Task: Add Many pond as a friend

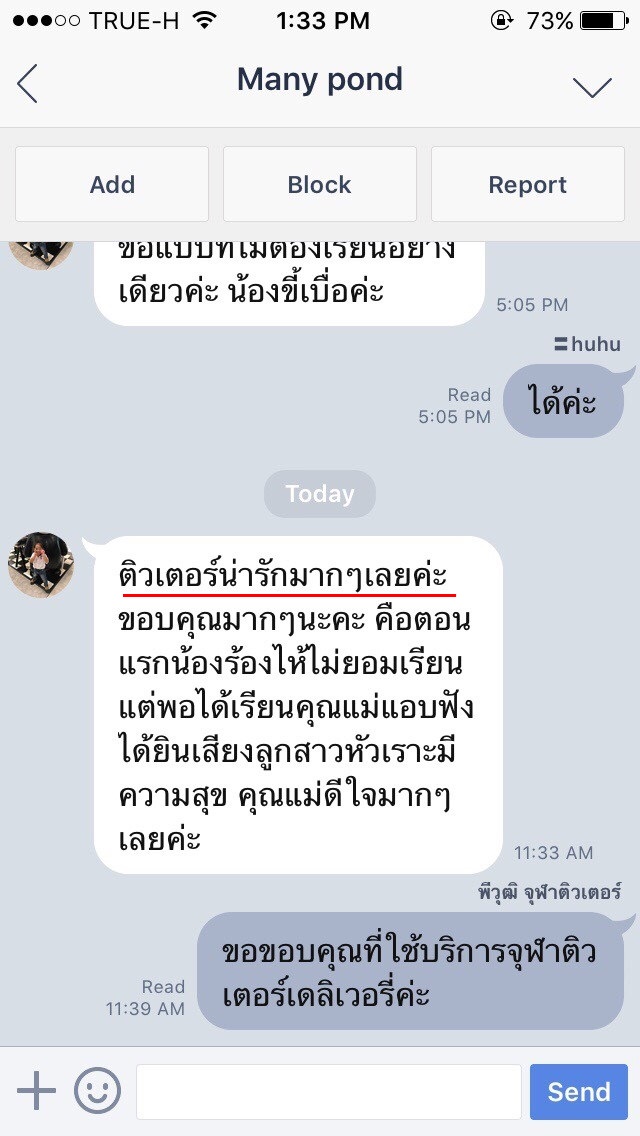Action: [x=112, y=184]
